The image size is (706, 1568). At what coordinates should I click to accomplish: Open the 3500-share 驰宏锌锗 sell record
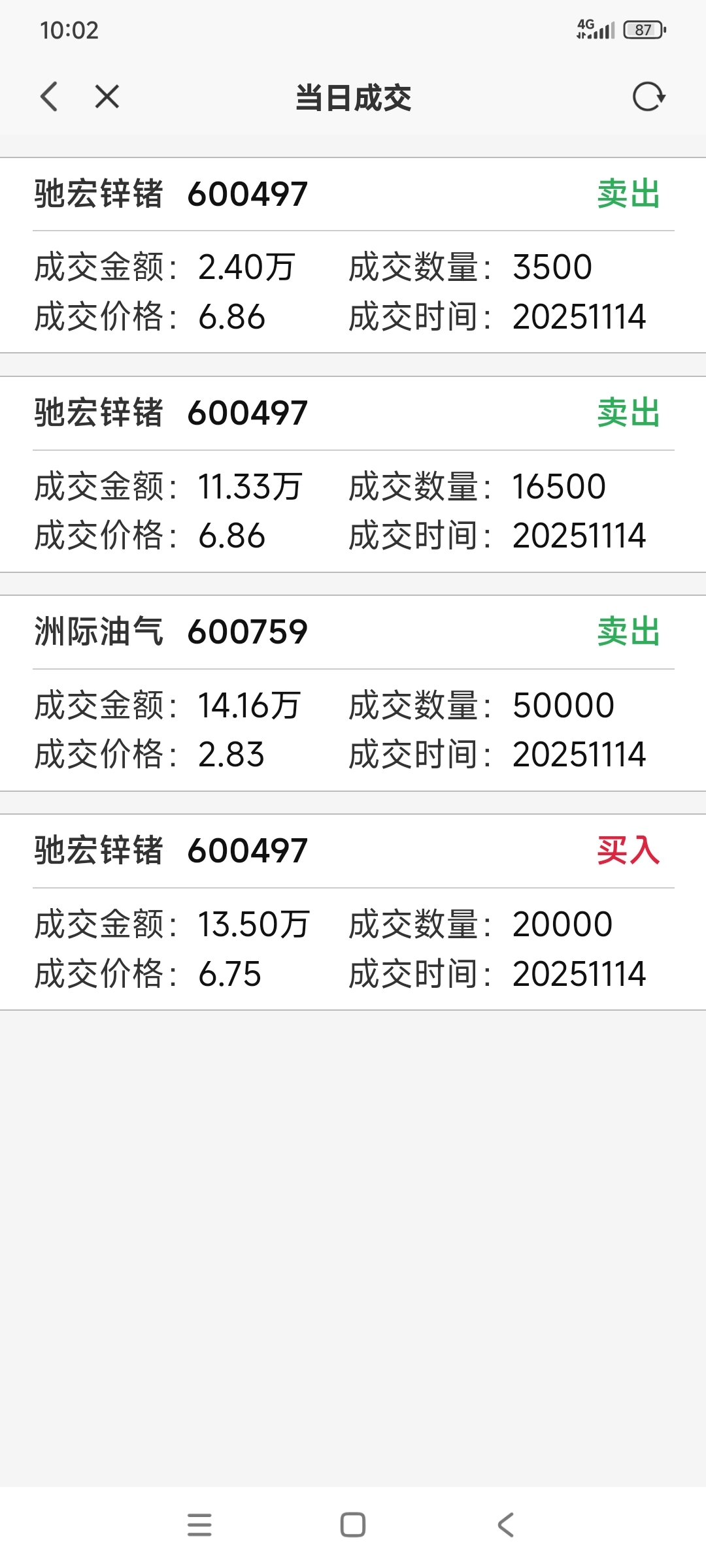[353, 255]
